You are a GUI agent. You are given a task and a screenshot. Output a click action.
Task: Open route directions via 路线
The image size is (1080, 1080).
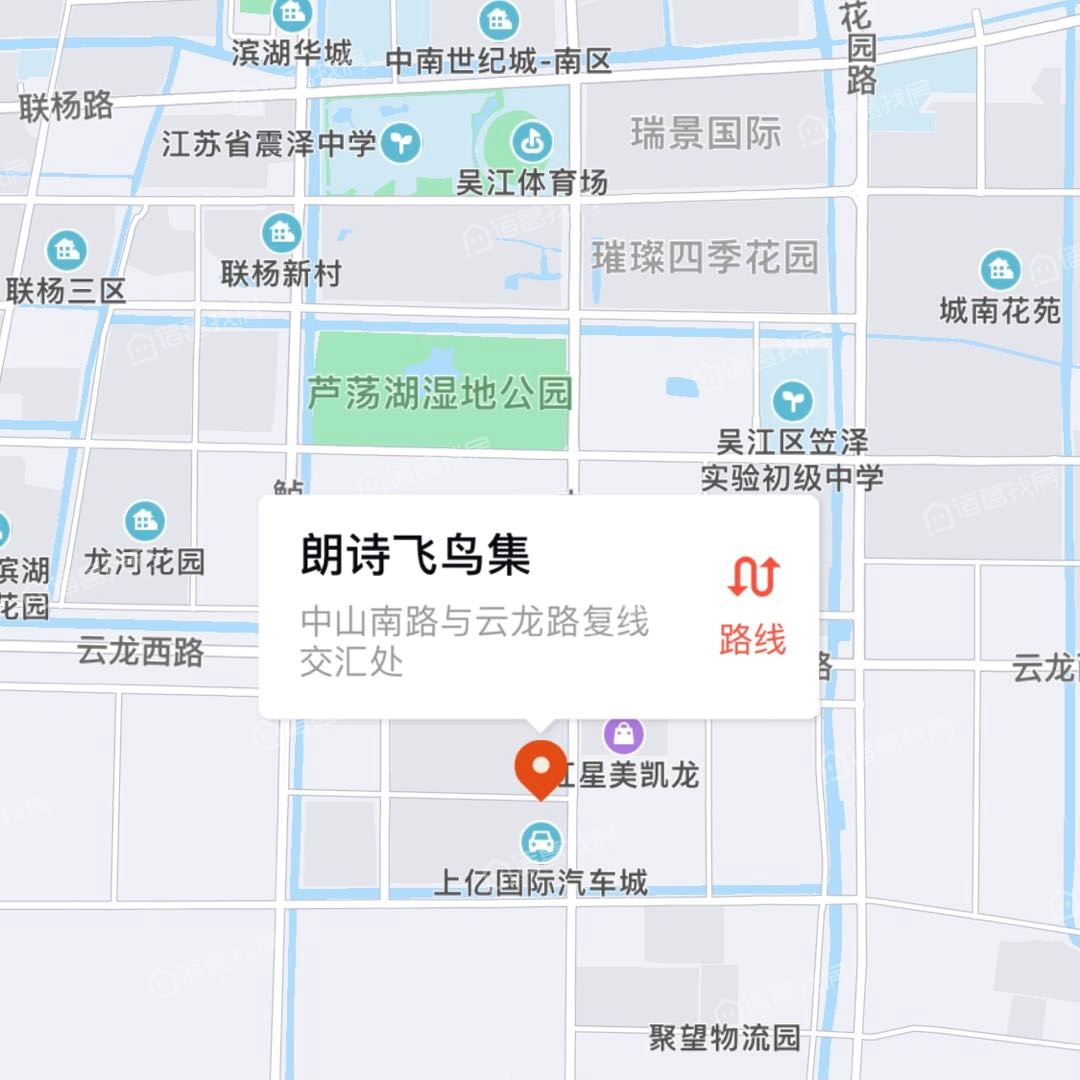click(752, 606)
